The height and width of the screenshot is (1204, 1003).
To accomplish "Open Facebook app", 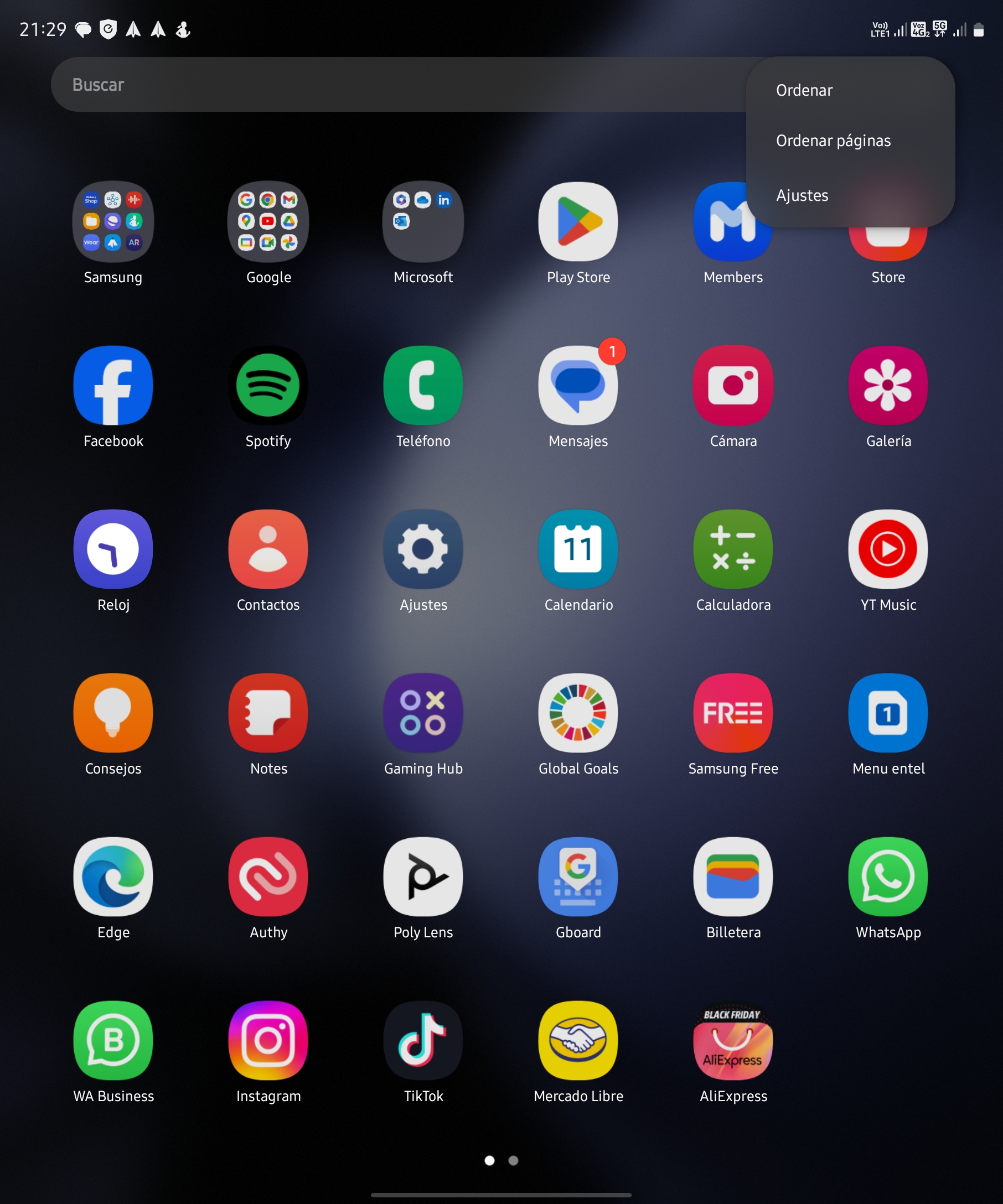I will click(113, 385).
